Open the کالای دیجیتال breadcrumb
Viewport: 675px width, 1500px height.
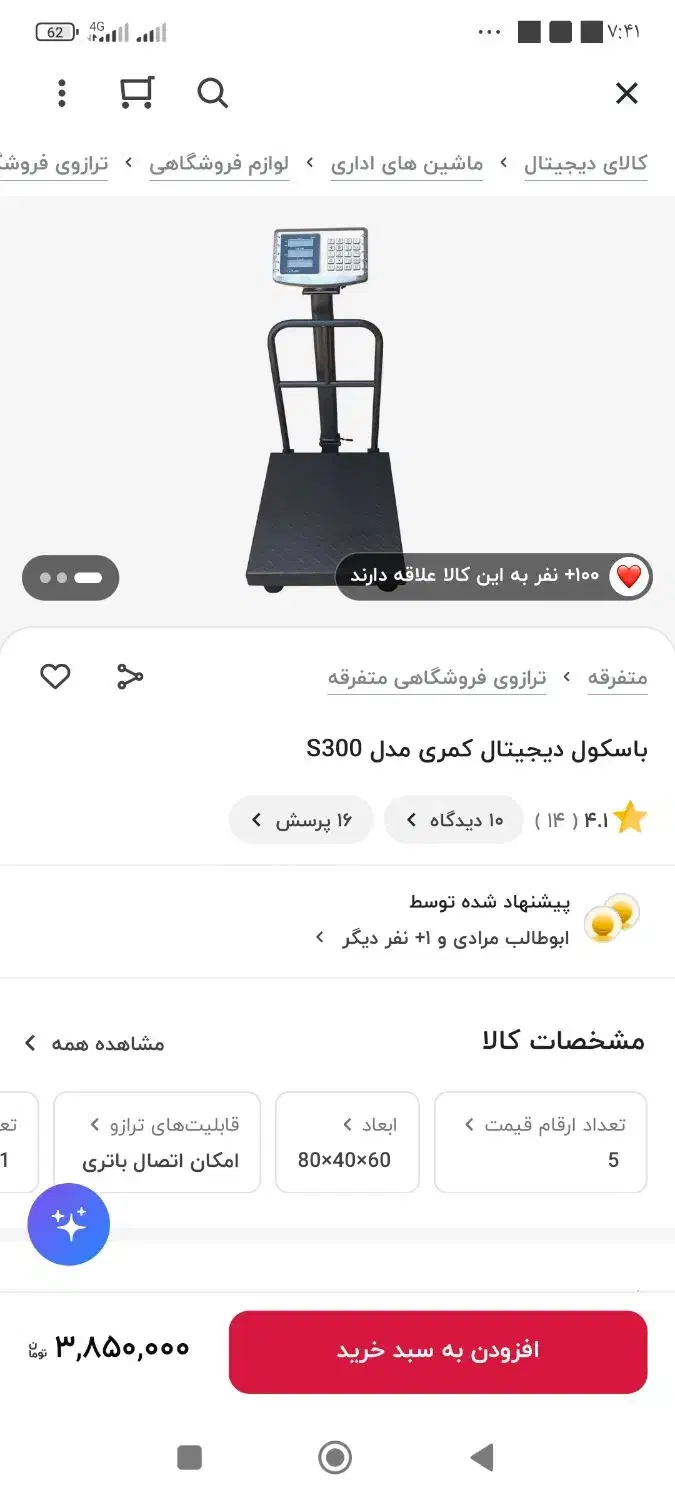coord(585,164)
